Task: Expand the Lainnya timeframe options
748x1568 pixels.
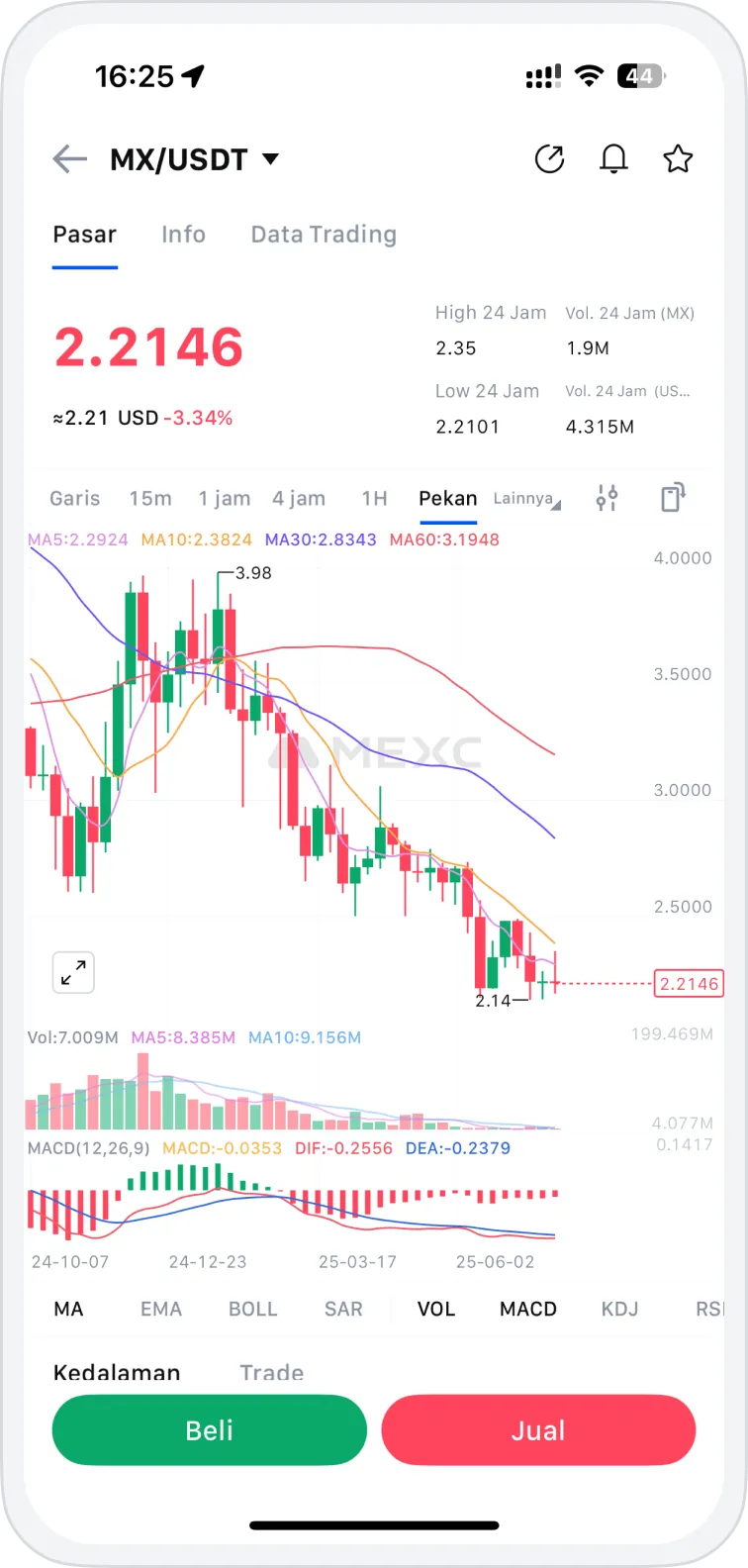Action: (525, 499)
